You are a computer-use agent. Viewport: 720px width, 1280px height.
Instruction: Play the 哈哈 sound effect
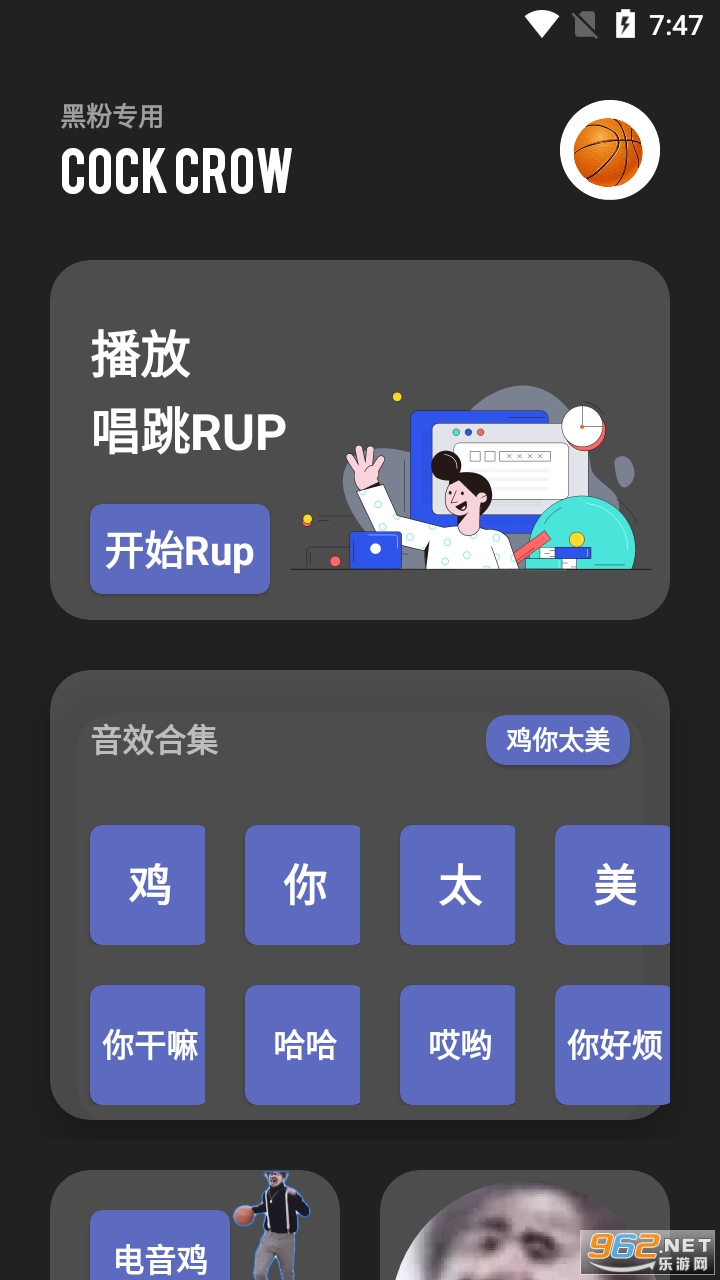coord(303,1045)
